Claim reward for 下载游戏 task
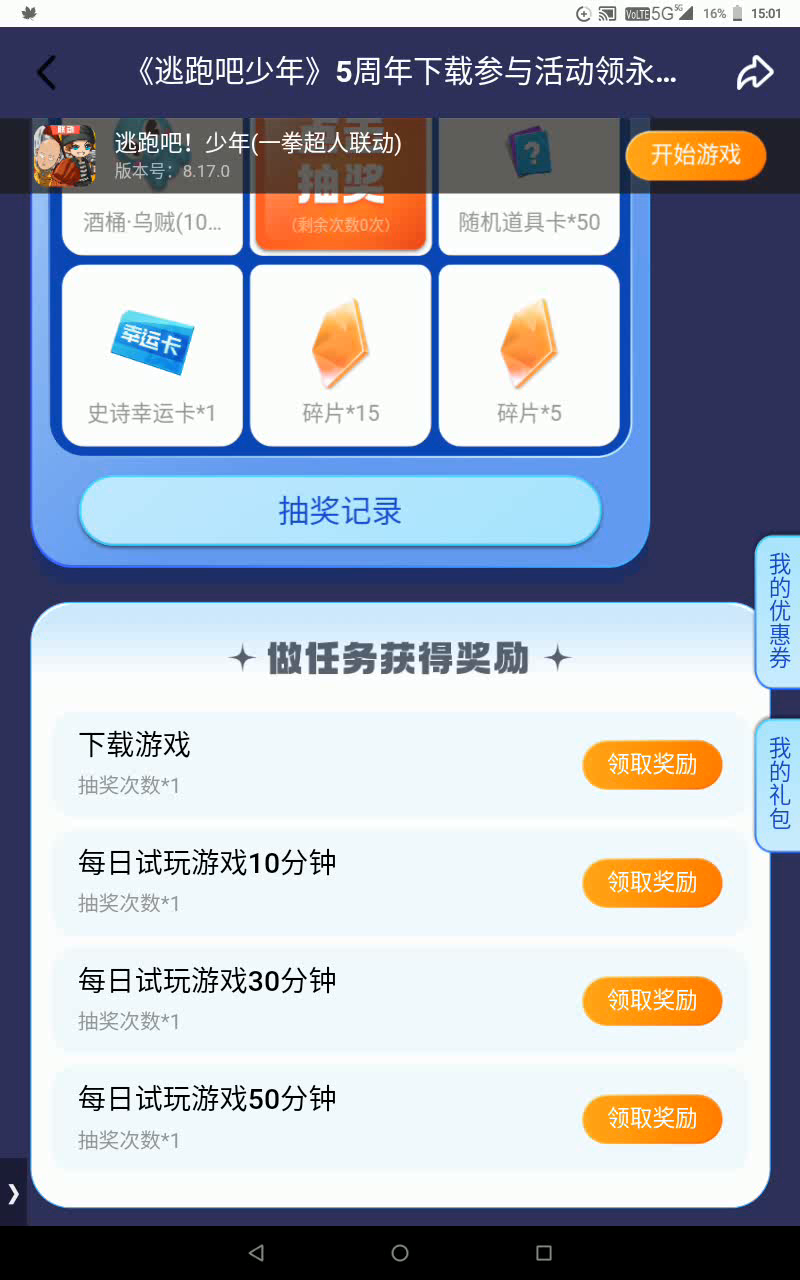800x1280 pixels. click(652, 765)
